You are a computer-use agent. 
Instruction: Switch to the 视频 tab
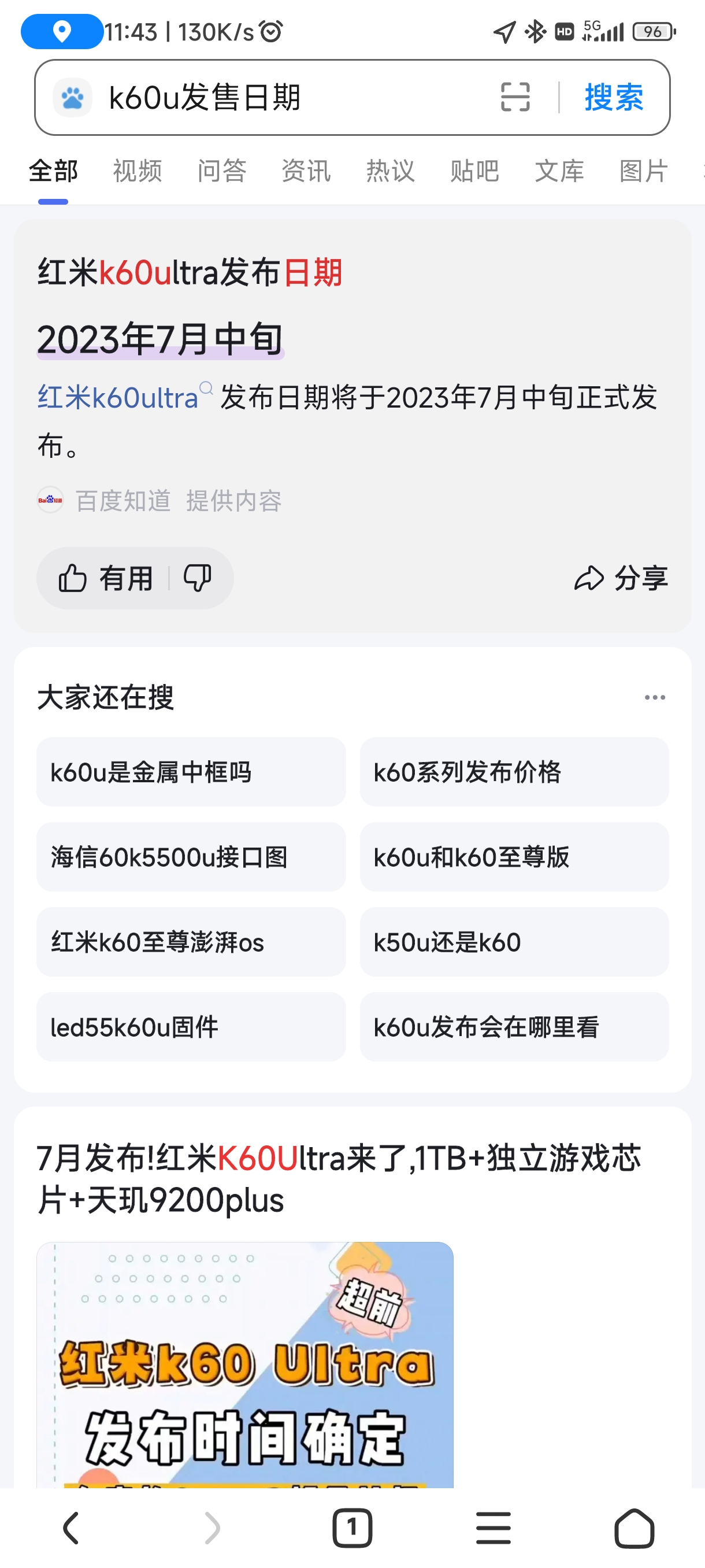point(136,171)
